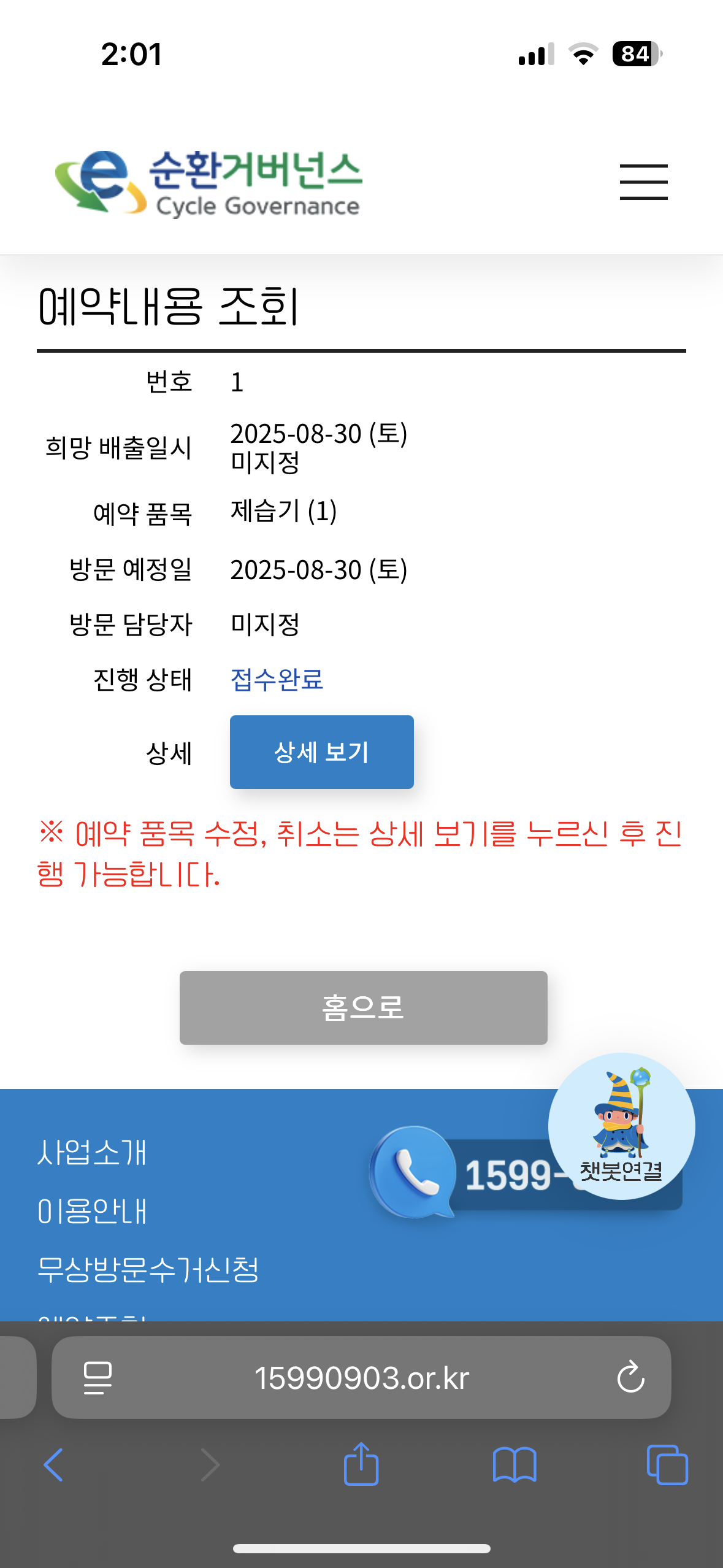Image resolution: width=723 pixels, height=1568 pixels.
Task: Share this page
Action: point(361,1464)
